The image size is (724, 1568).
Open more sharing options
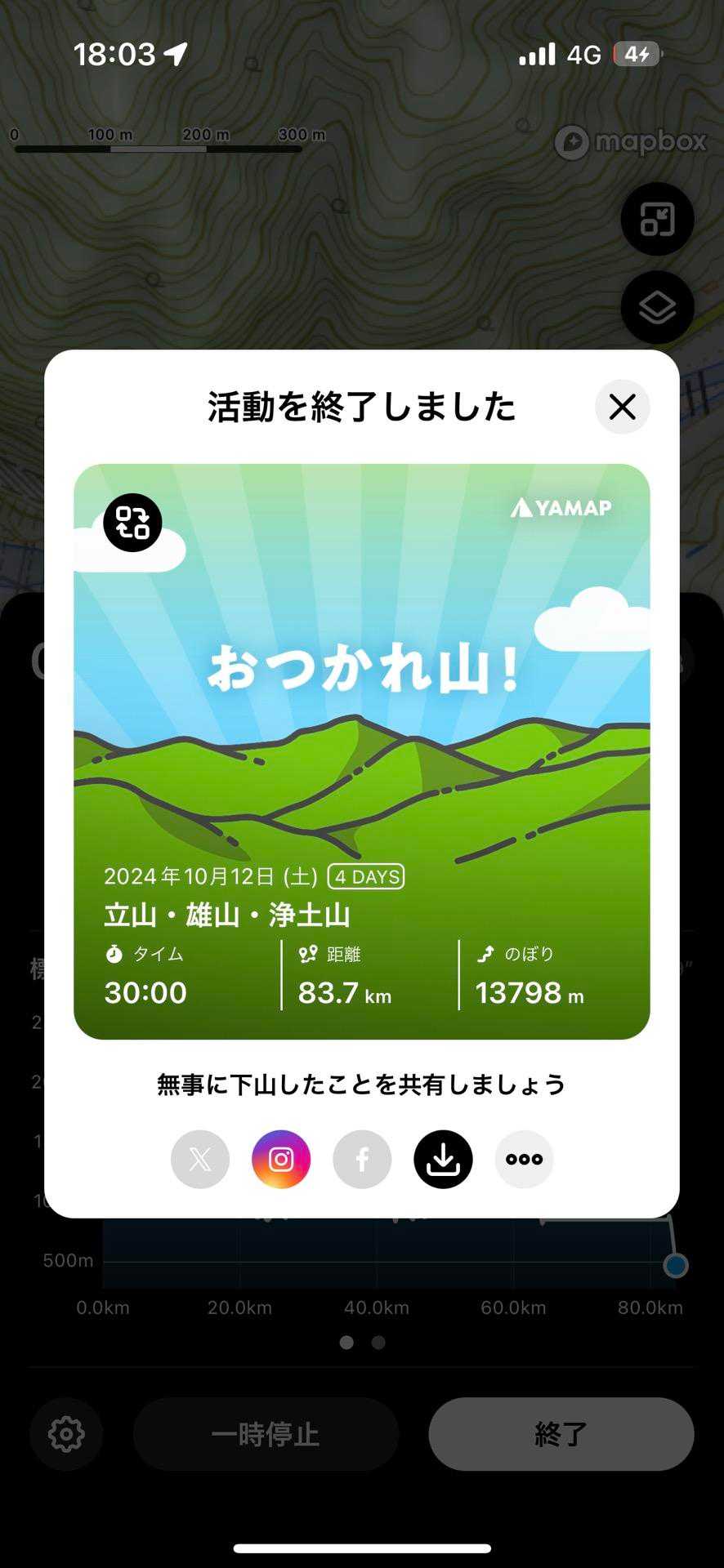[x=524, y=1159]
